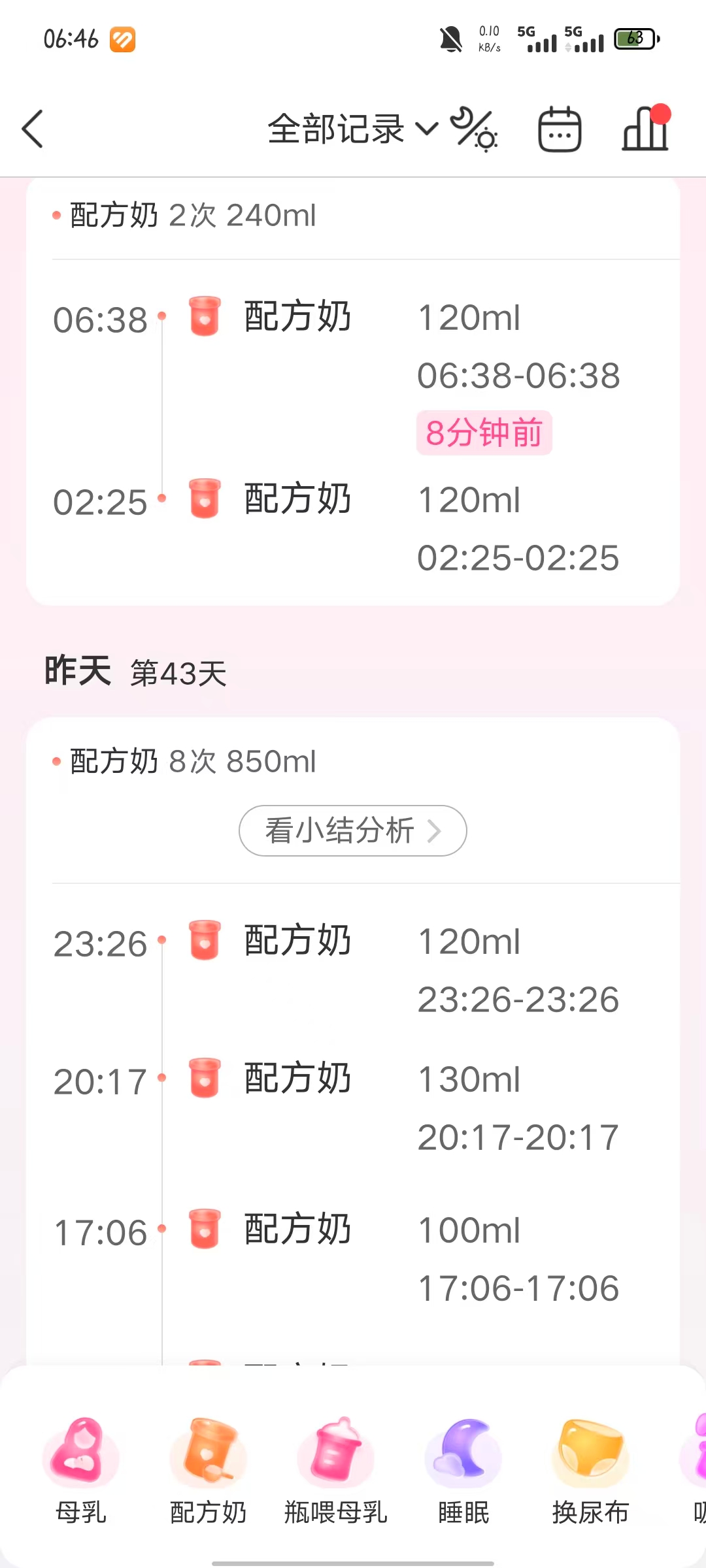View 看小结分析 summary analysis
Screen dimensions: 706x1568
tap(353, 830)
